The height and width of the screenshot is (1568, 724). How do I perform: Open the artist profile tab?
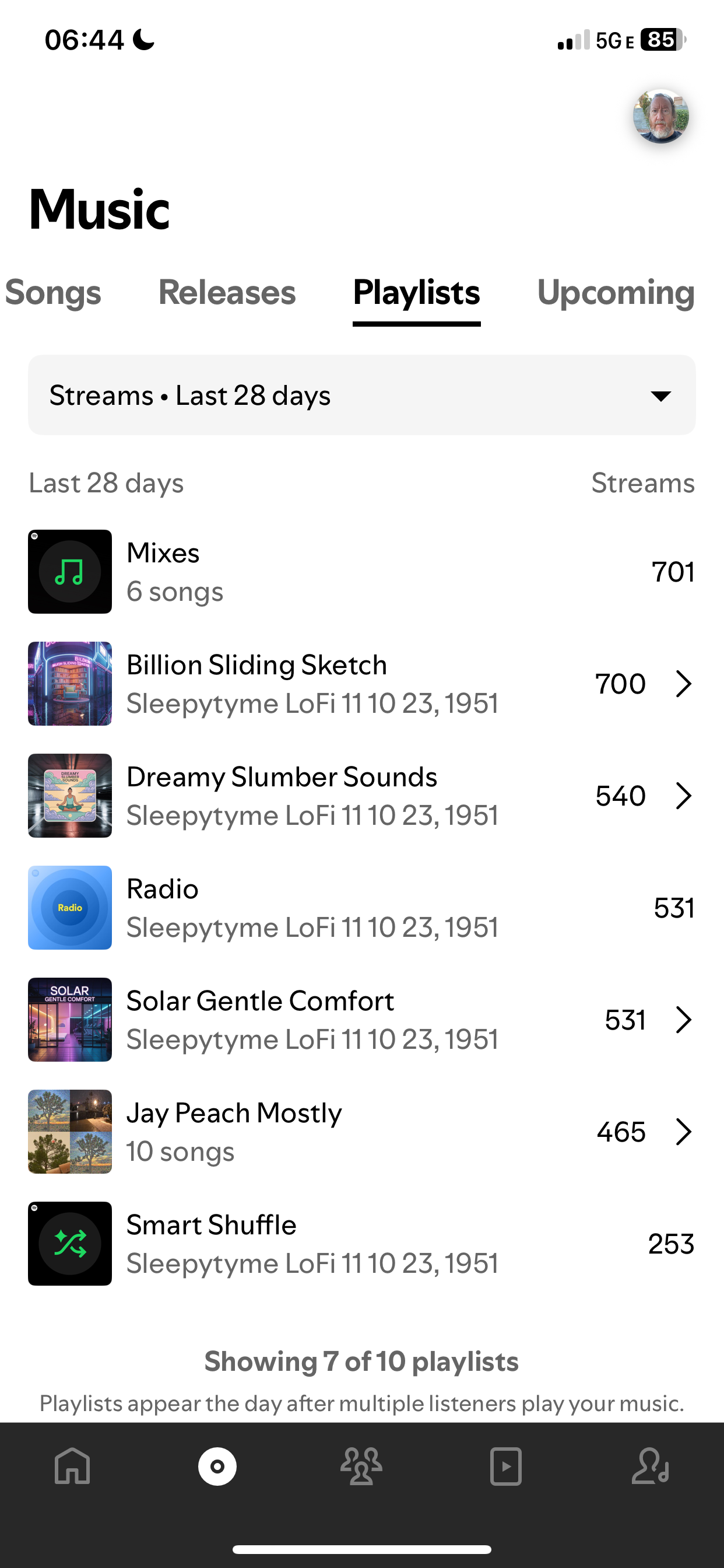(651, 1466)
